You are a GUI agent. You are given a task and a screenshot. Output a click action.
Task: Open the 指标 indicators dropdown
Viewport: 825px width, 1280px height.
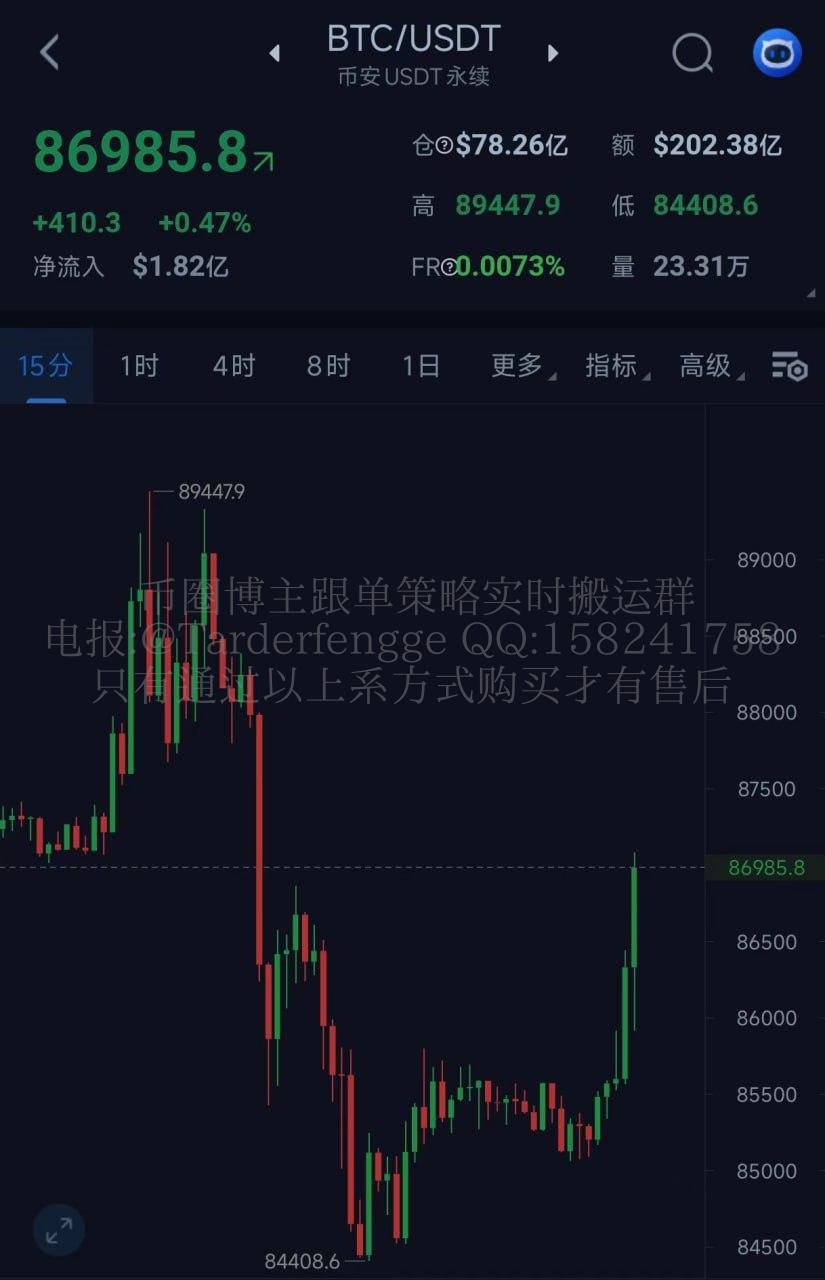611,366
